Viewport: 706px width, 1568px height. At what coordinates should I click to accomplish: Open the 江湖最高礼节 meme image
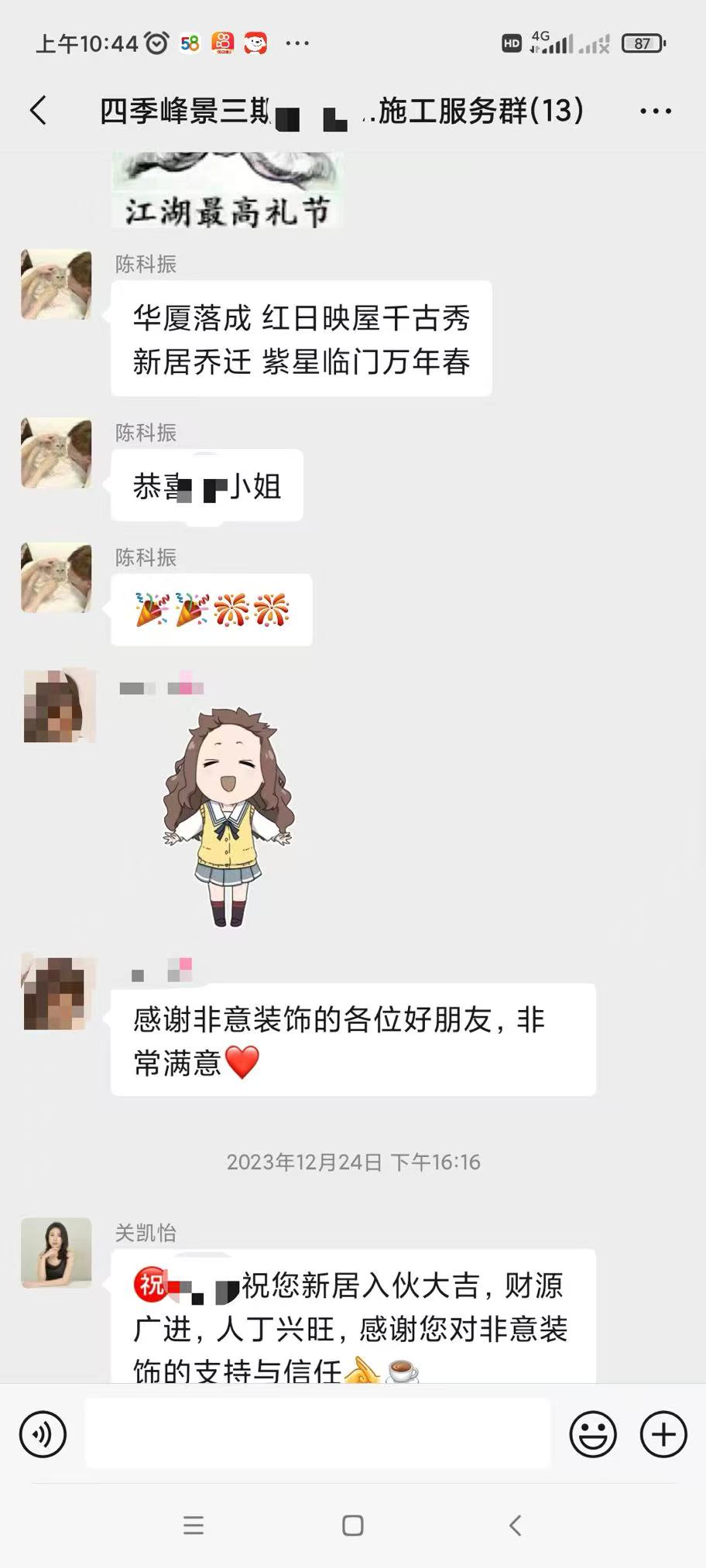[227, 191]
